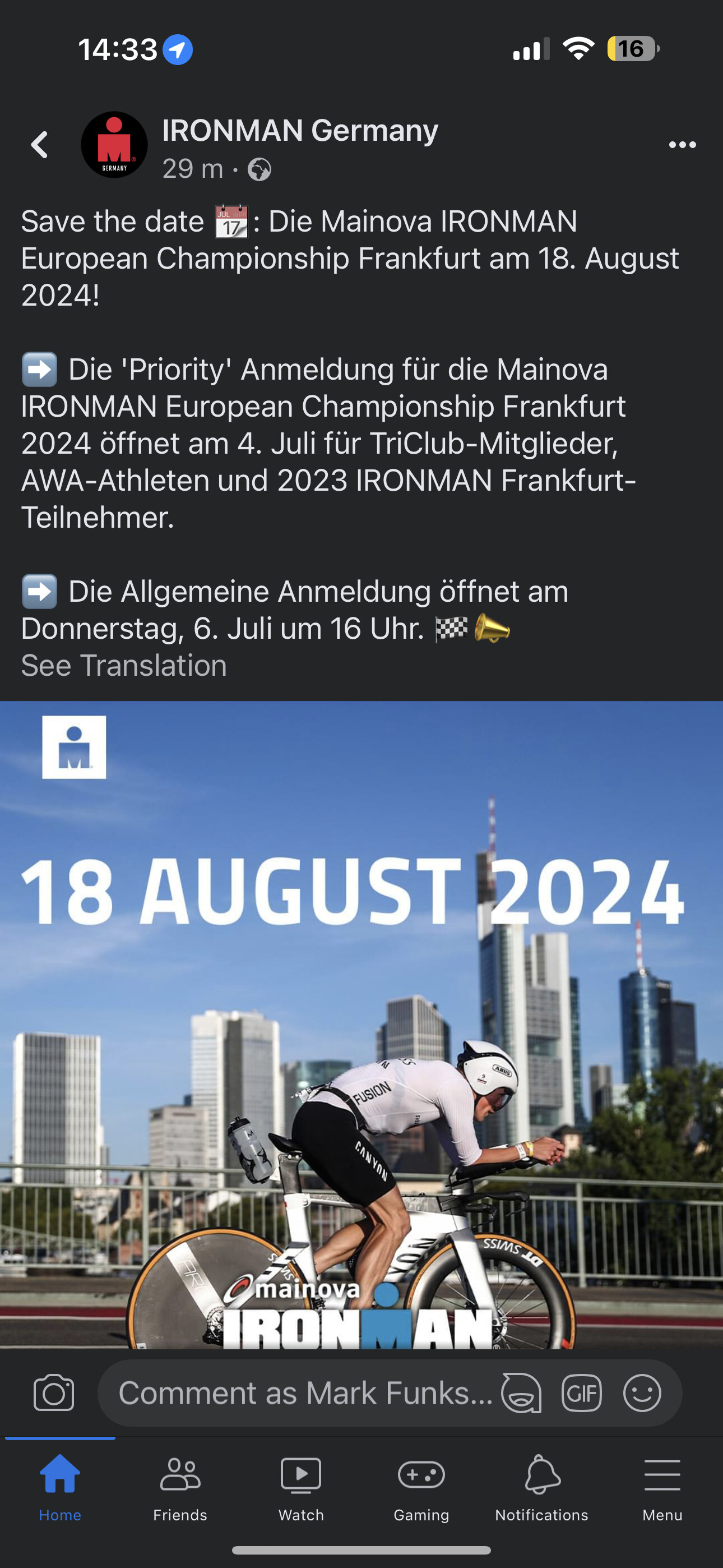Switch to the Home tab
Image resolution: width=723 pixels, height=1568 pixels.
pyautogui.click(x=59, y=1488)
